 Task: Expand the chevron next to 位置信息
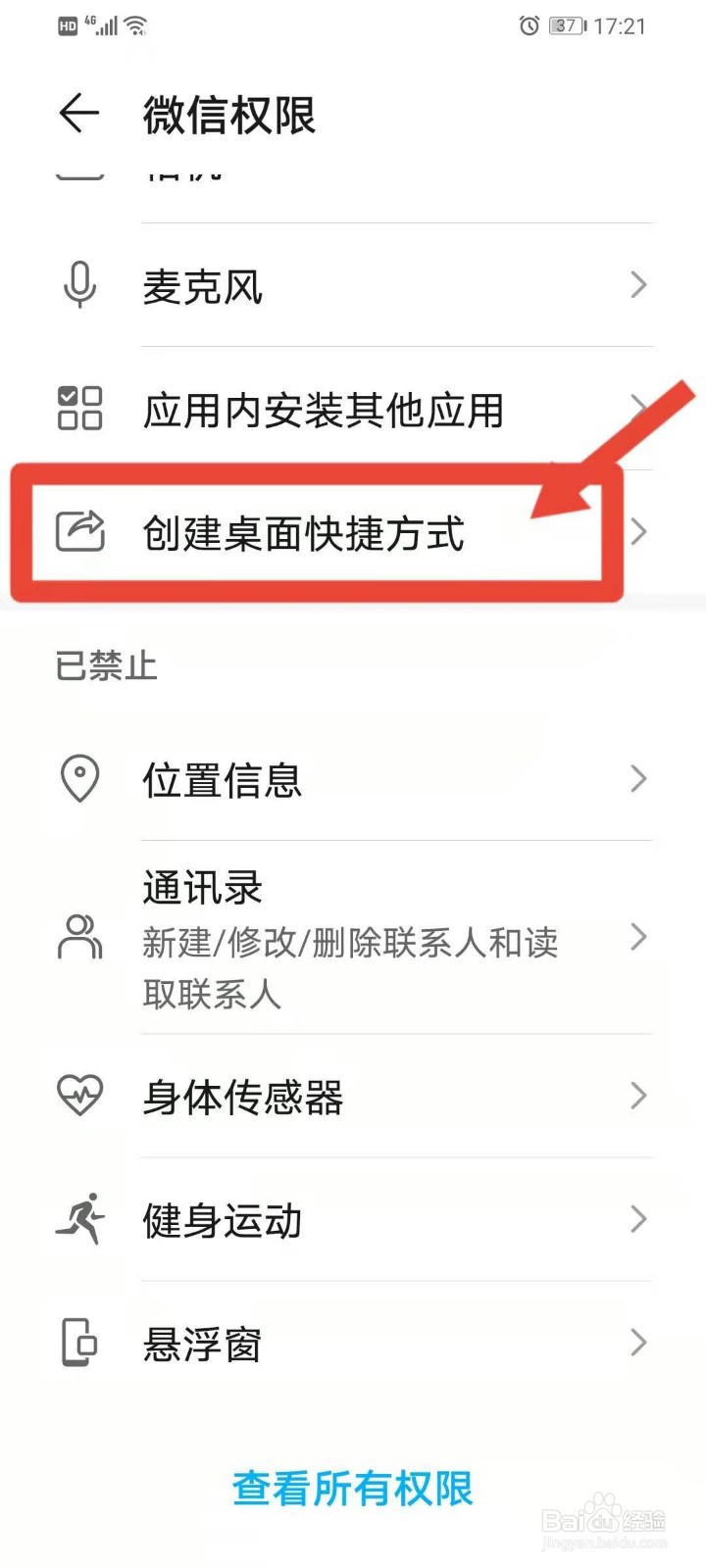[x=638, y=778]
